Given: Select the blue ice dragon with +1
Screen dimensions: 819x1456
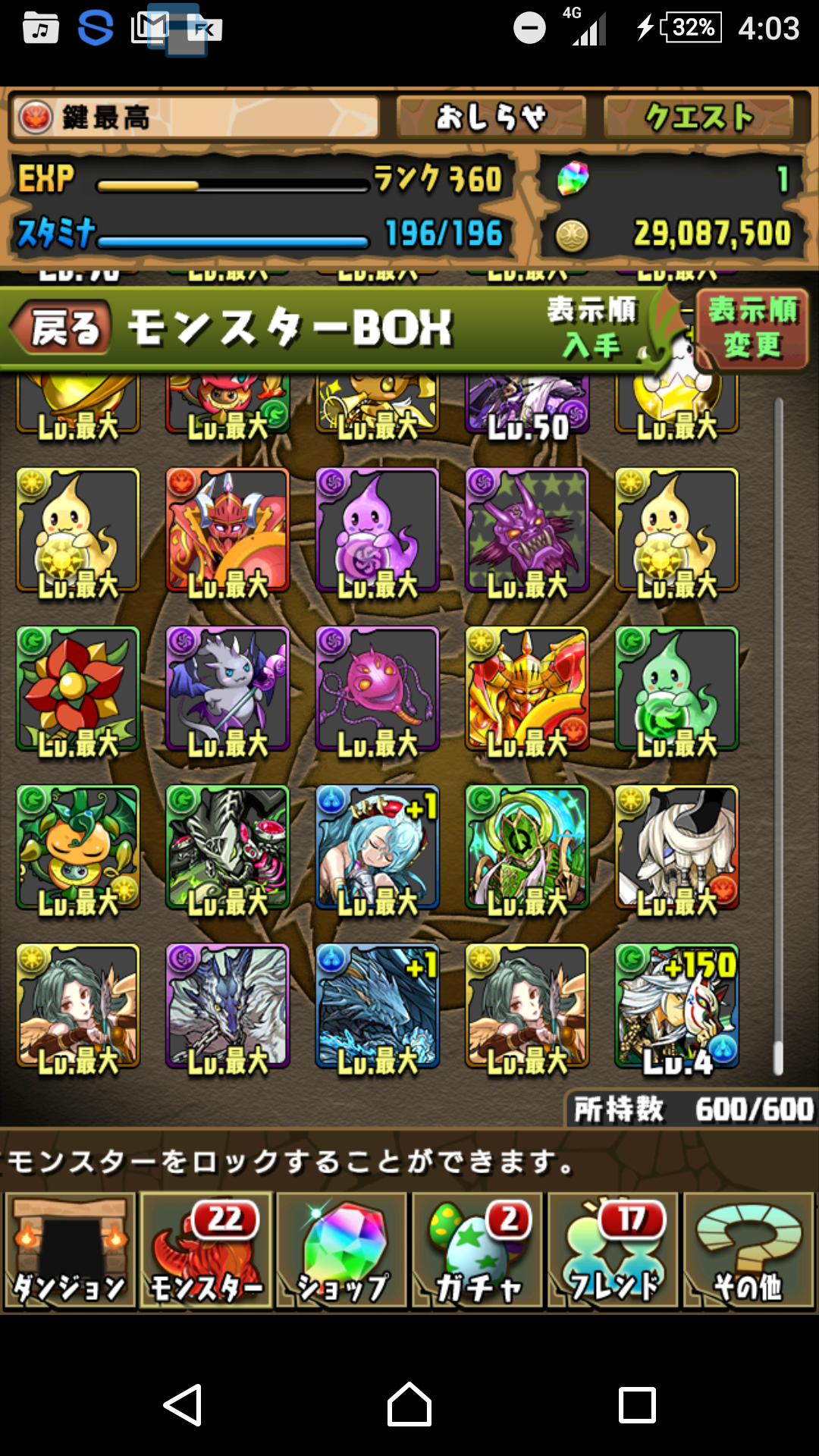Looking at the screenshot, I should [x=377, y=1006].
